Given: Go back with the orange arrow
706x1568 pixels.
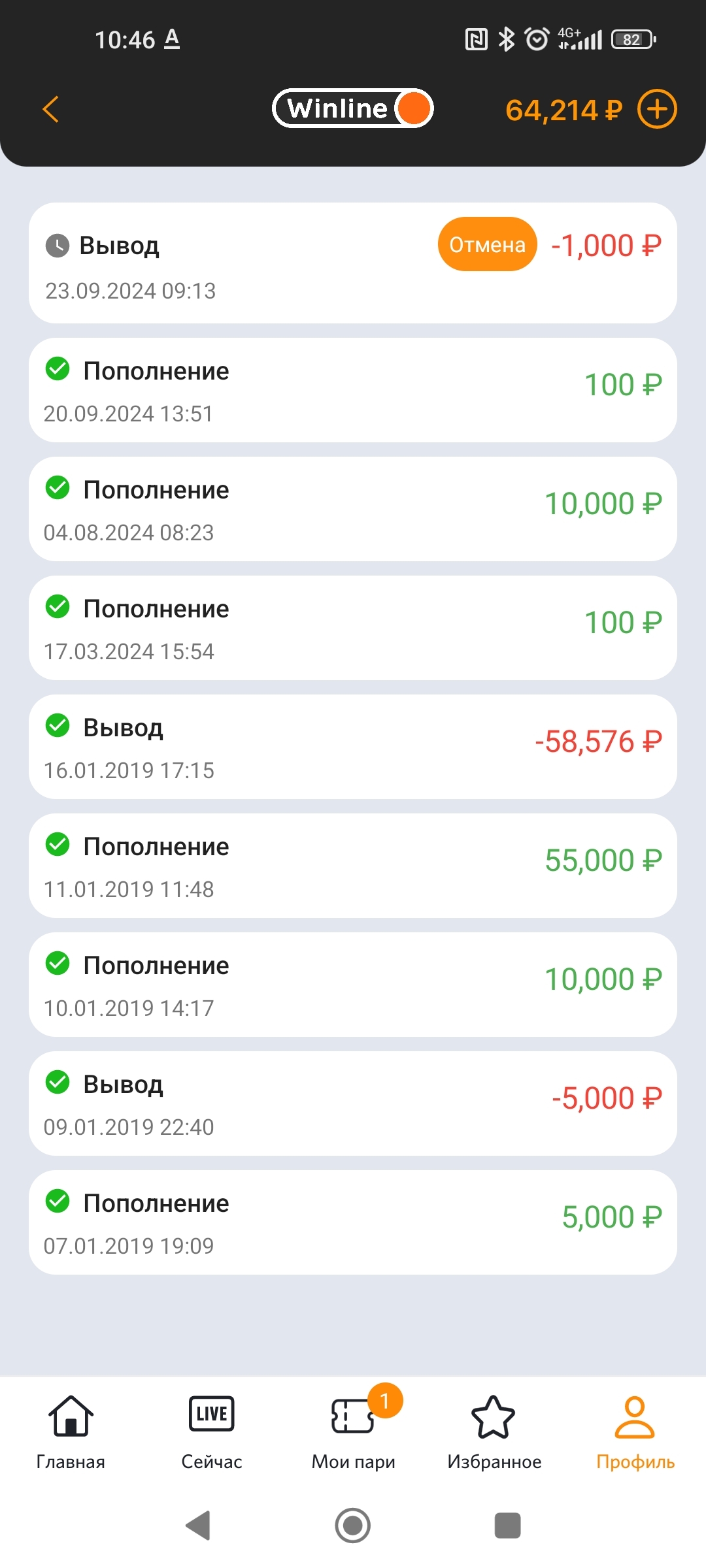Looking at the screenshot, I should click(51, 109).
